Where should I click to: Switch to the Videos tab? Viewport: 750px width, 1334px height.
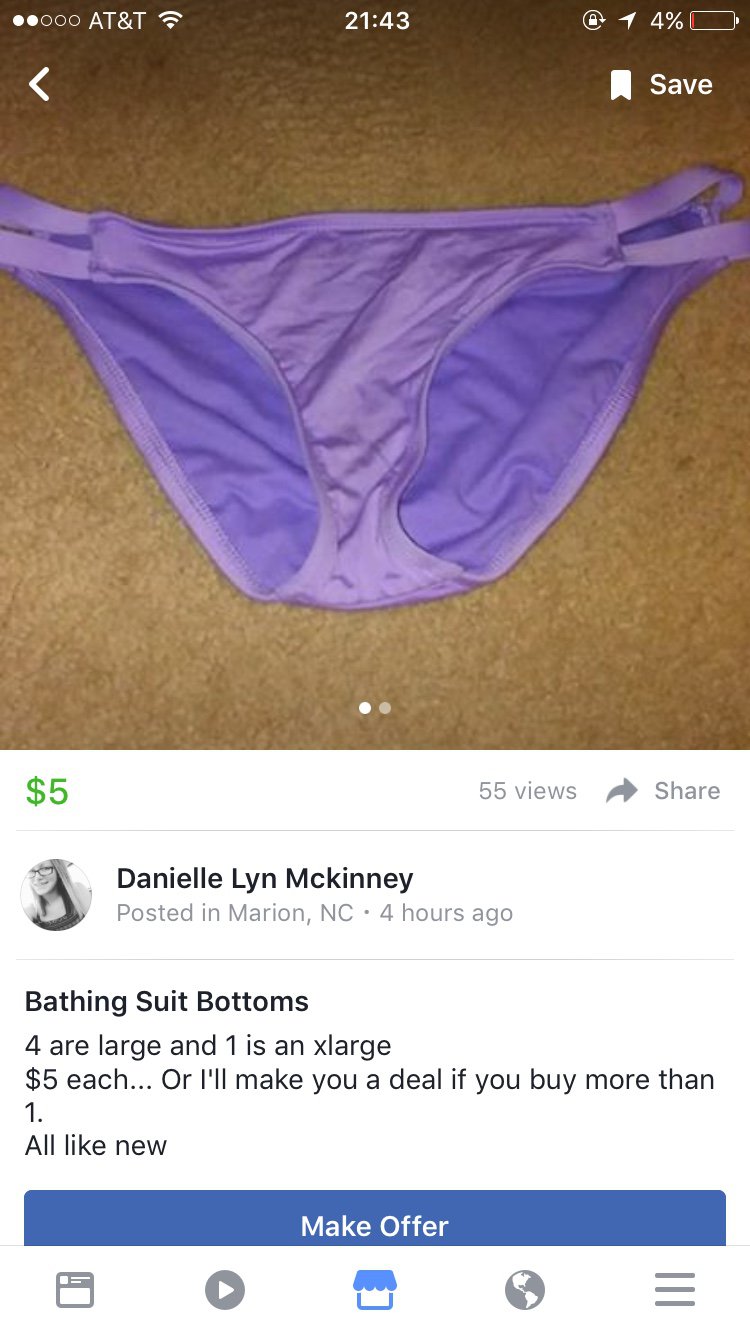point(225,1289)
